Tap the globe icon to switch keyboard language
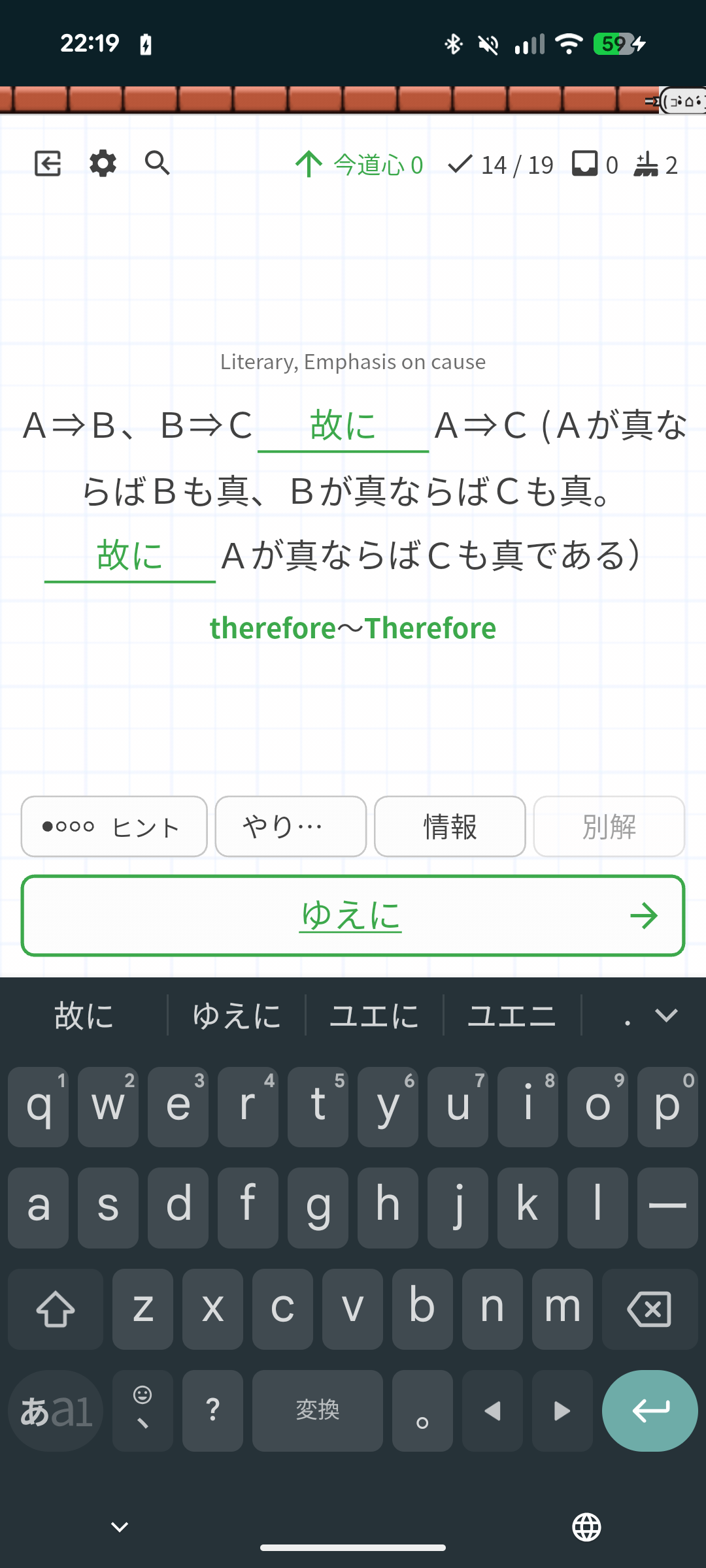The image size is (706, 1568). tap(586, 1527)
